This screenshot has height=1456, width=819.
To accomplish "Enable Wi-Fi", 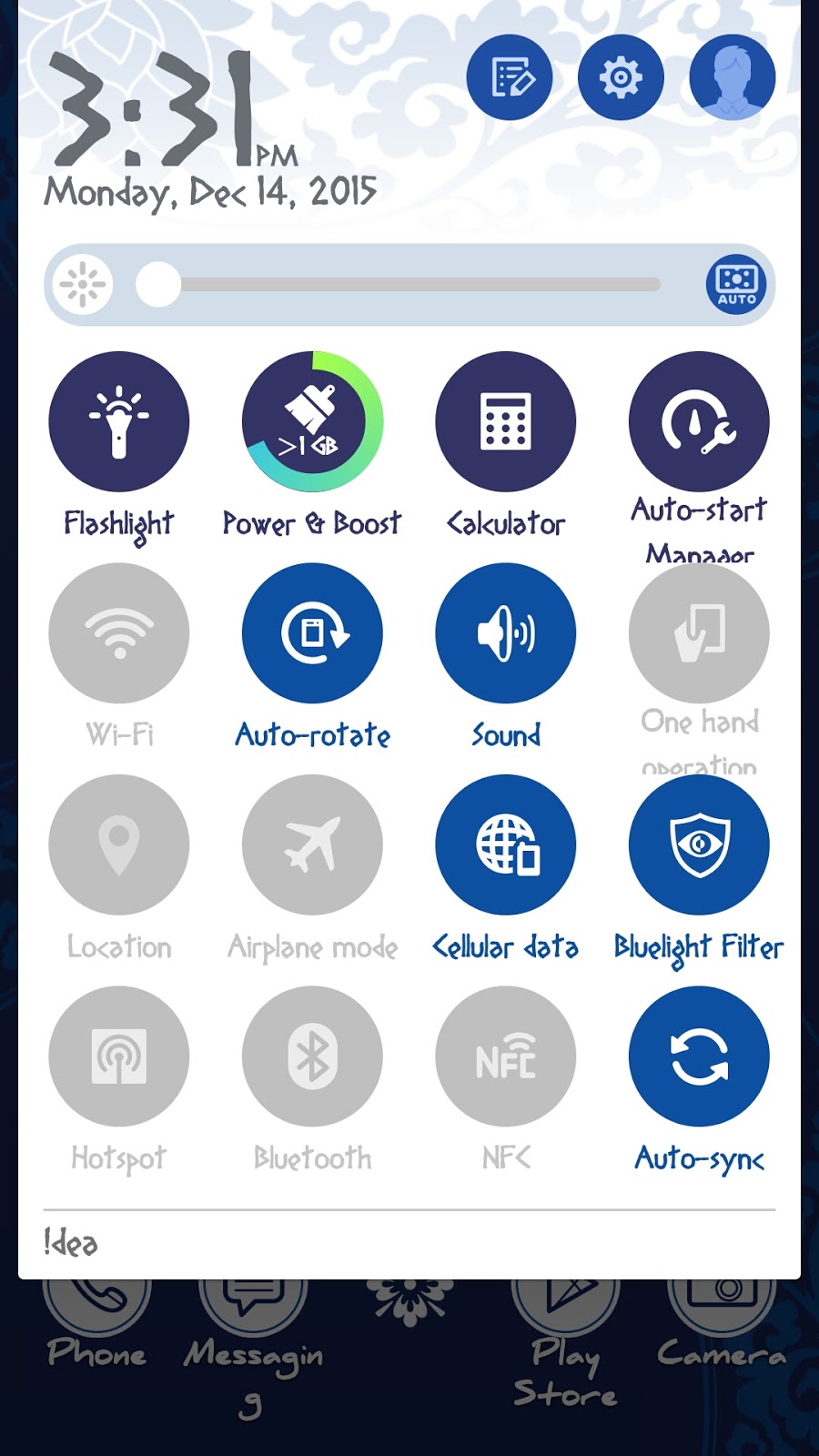I will point(119,633).
